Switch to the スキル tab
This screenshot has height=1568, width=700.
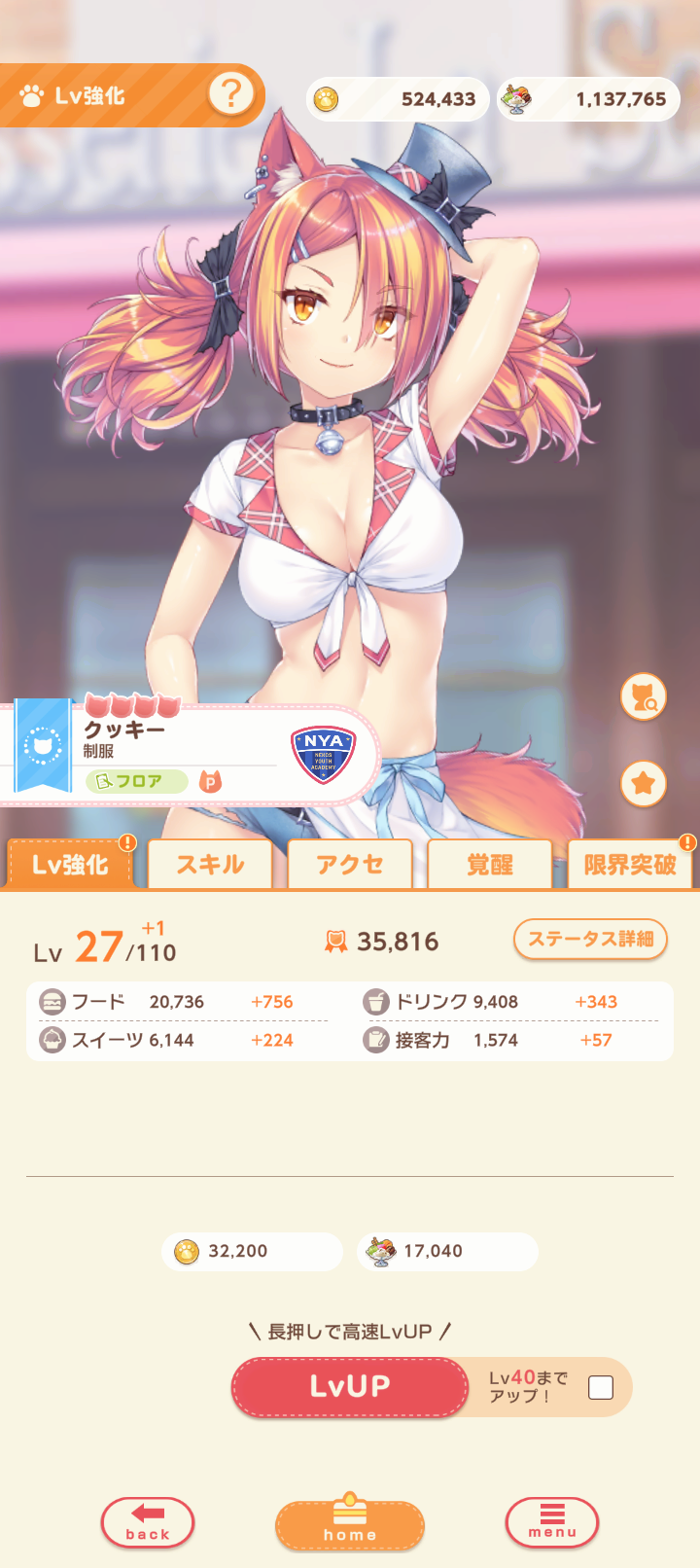coord(210,864)
